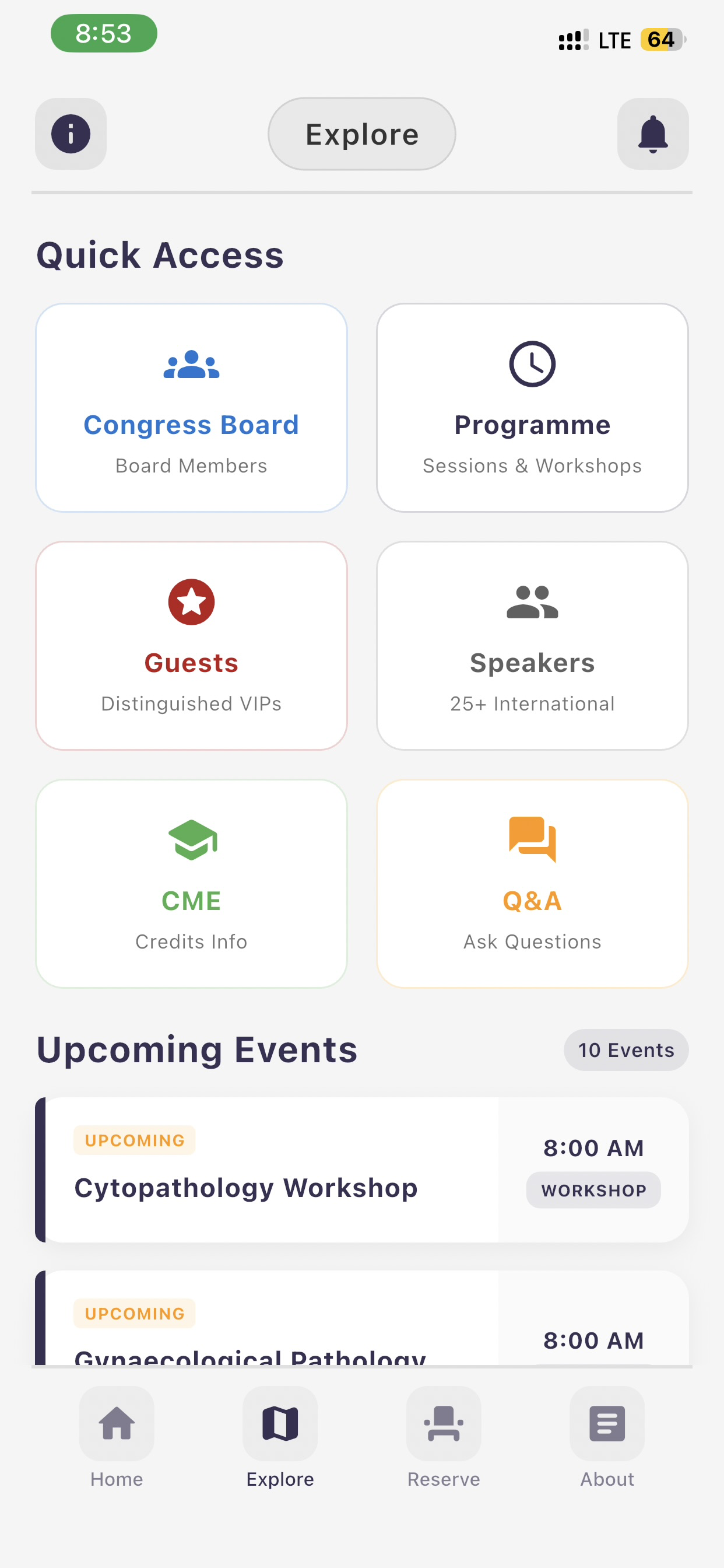Screen dimensions: 724x1568
Task: Open Q&A to ask questions
Action: click(532, 884)
